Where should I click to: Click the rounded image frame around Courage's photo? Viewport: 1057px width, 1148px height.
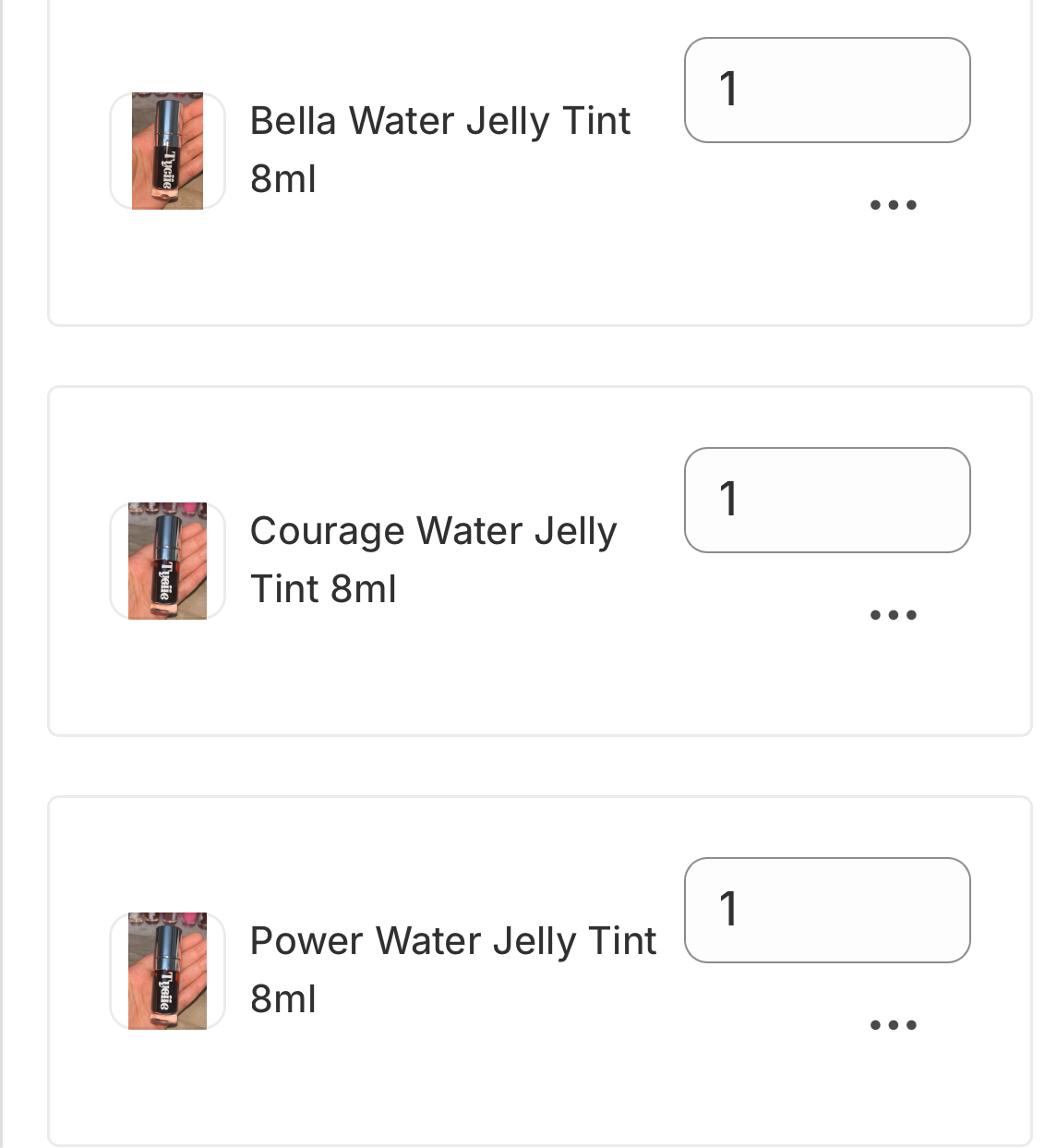point(167,561)
